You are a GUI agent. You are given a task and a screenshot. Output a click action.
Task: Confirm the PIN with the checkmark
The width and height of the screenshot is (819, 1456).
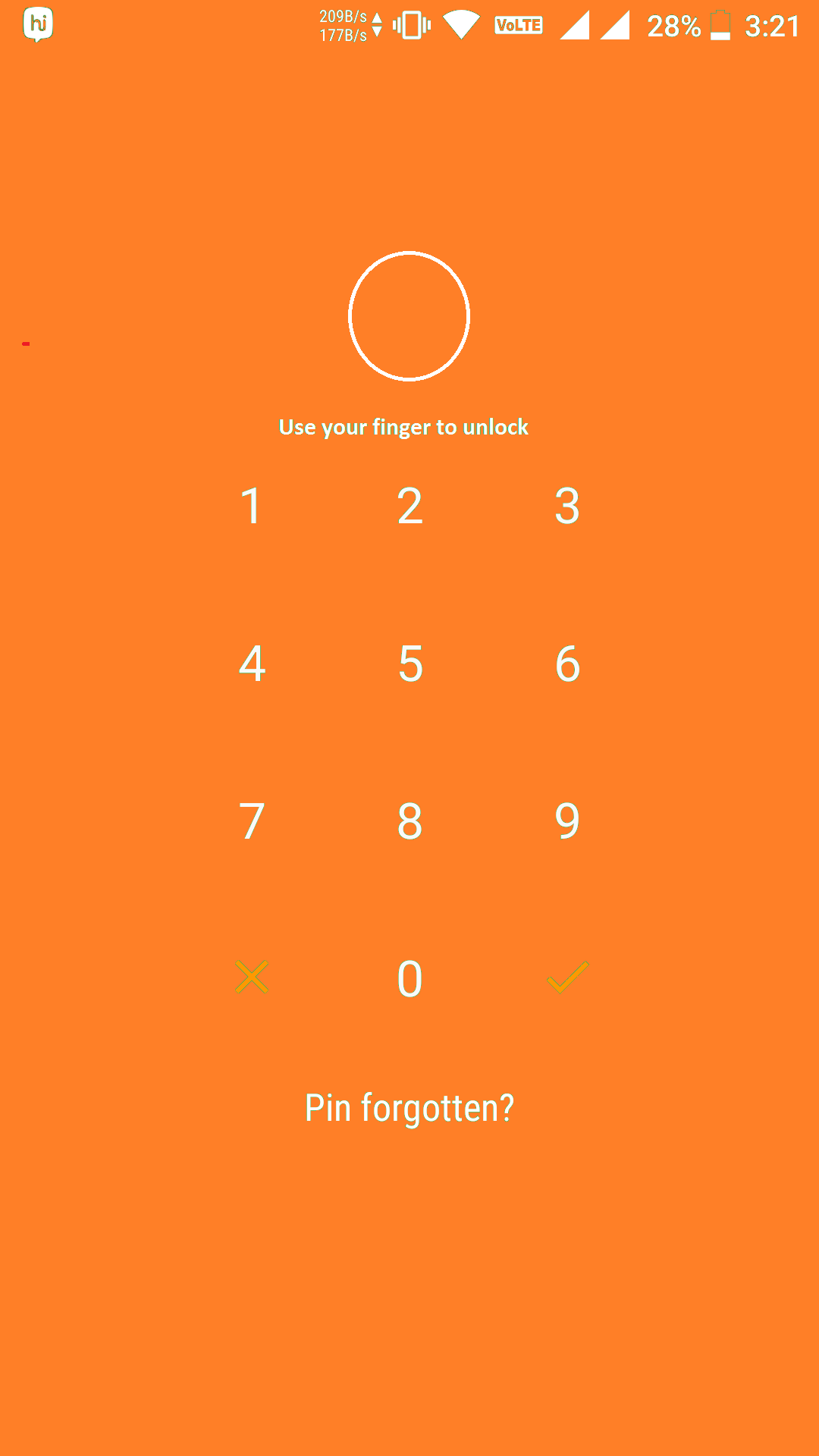[567, 977]
